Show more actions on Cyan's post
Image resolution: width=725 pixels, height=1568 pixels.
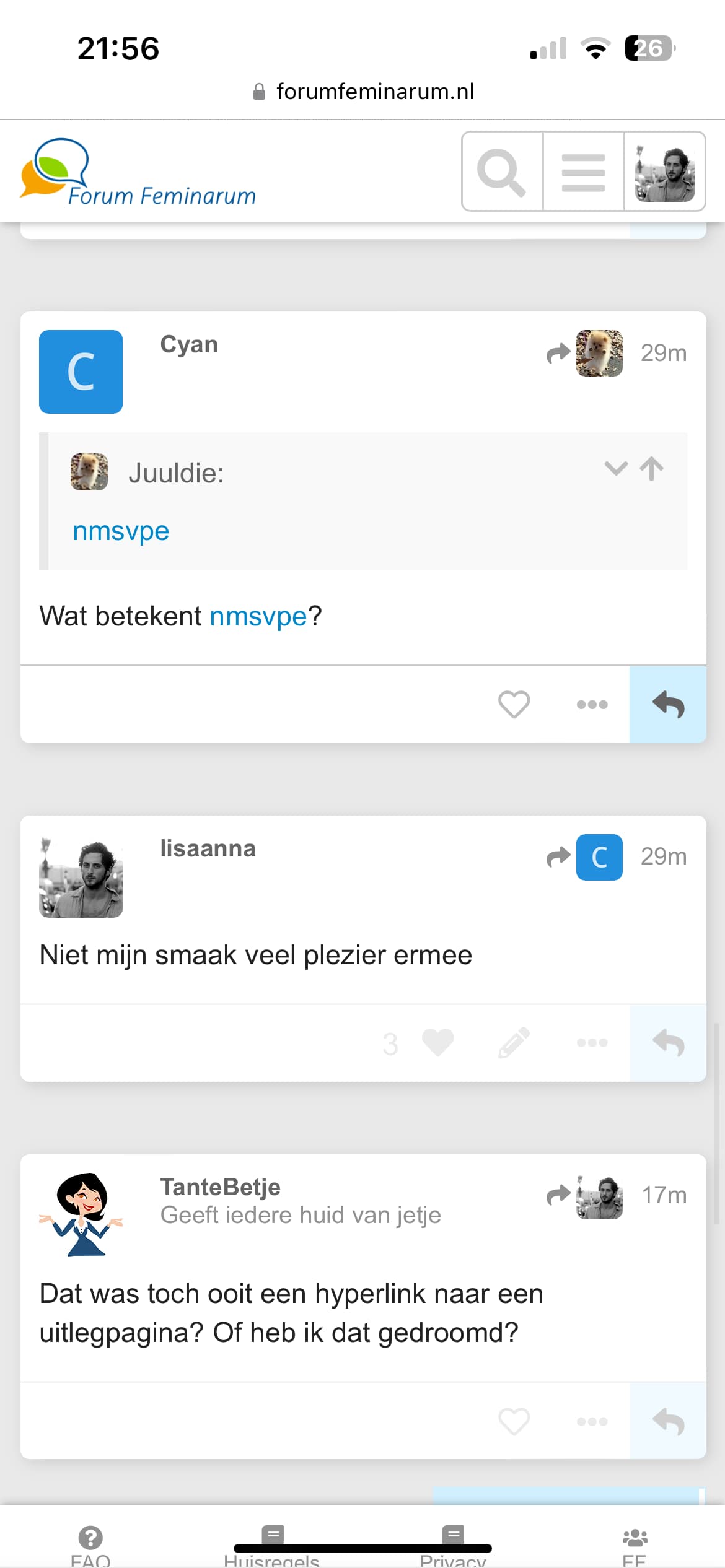[x=592, y=705]
